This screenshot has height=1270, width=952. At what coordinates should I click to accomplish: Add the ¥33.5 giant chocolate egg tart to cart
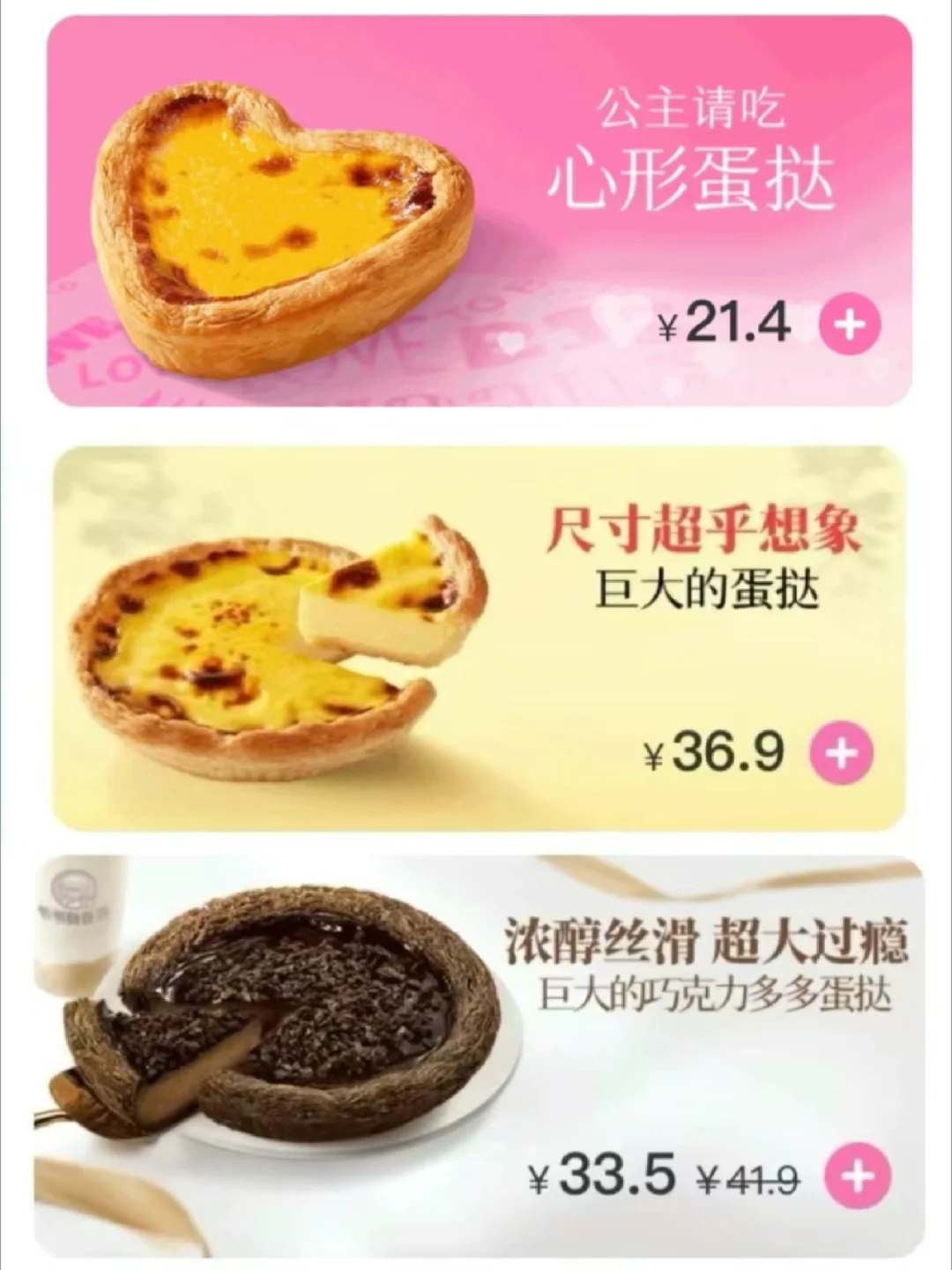(857, 1176)
